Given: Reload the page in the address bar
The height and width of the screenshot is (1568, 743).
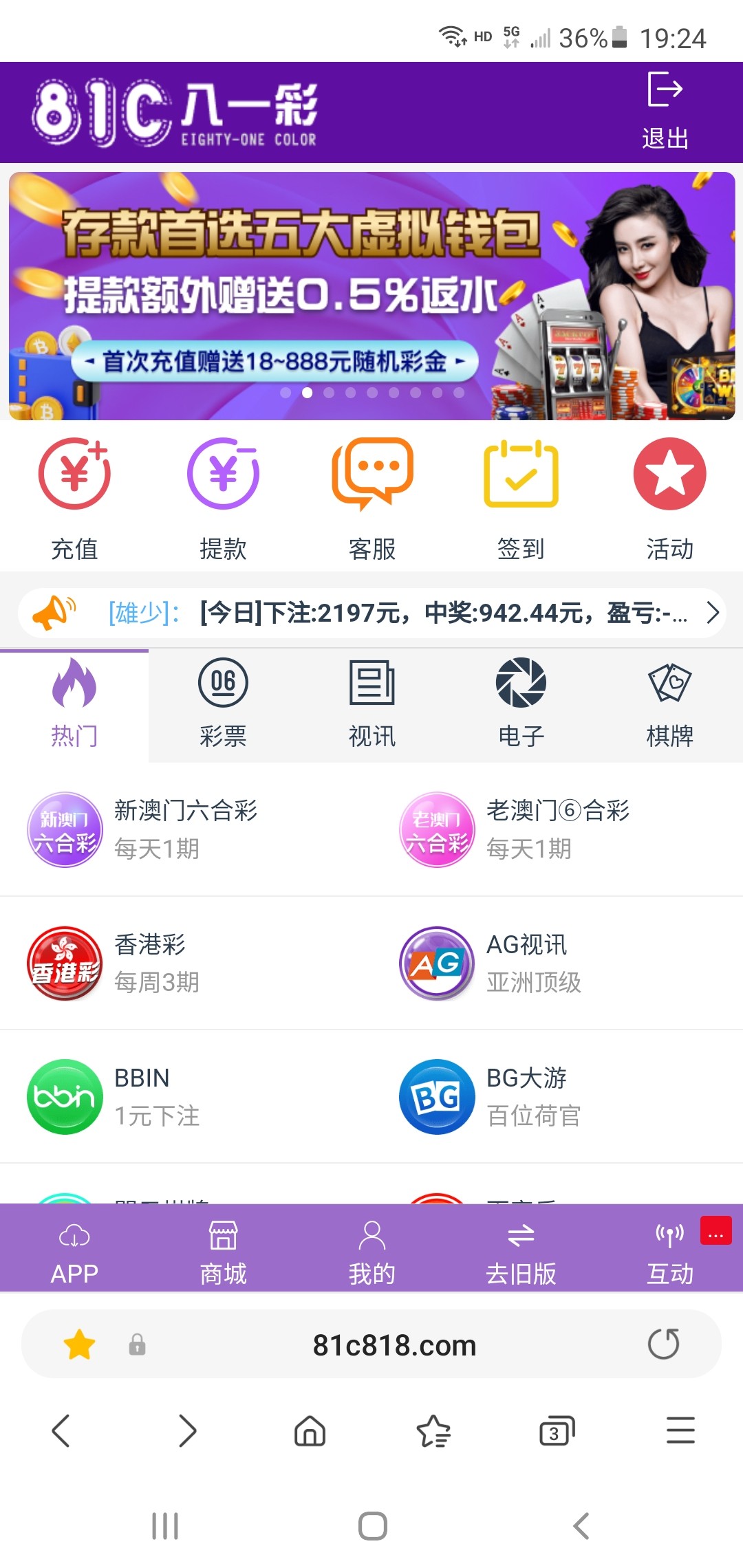Looking at the screenshot, I should click(663, 1344).
